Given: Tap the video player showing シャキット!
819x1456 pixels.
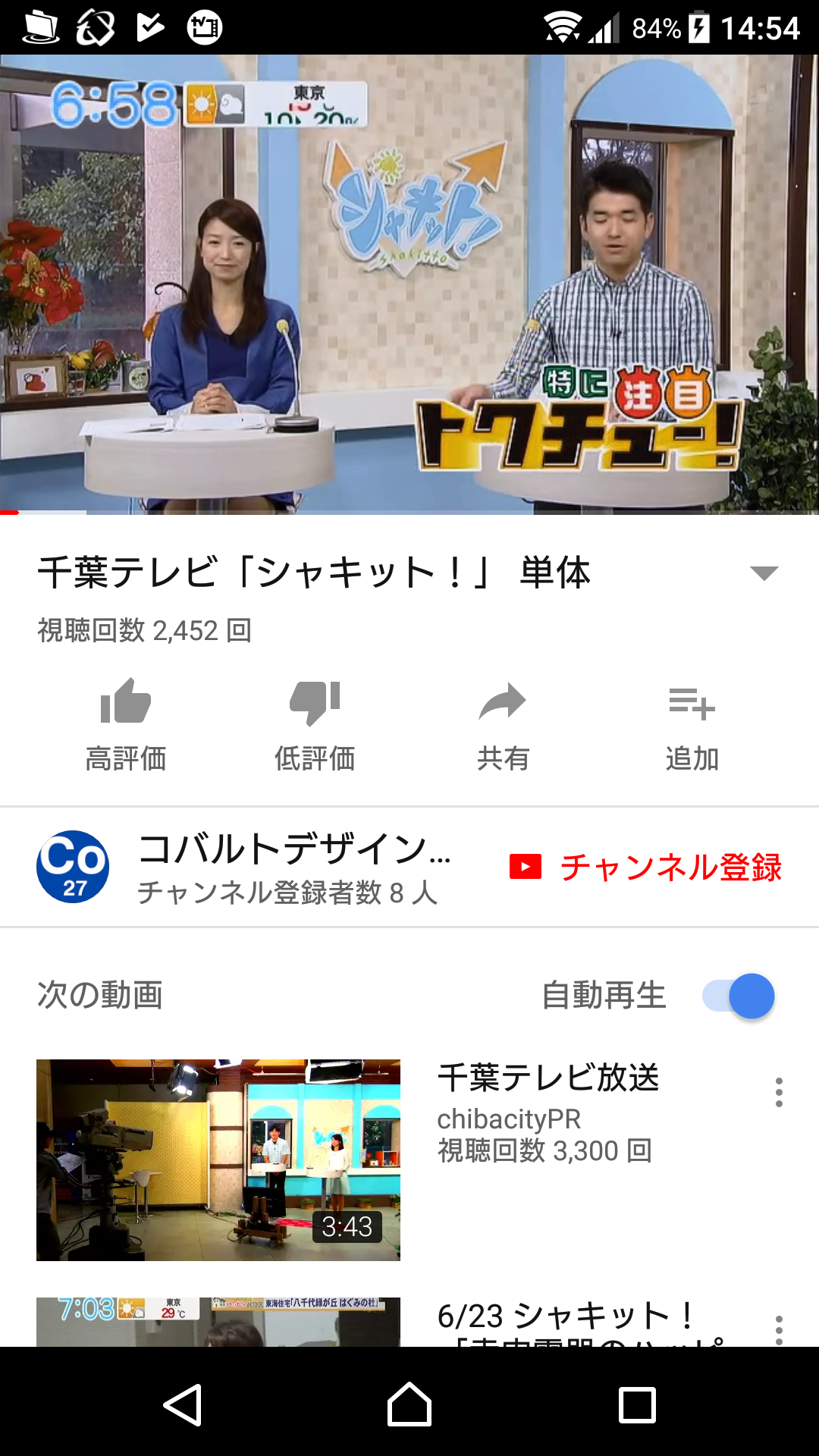Looking at the screenshot, I should [x=409, y=284].
